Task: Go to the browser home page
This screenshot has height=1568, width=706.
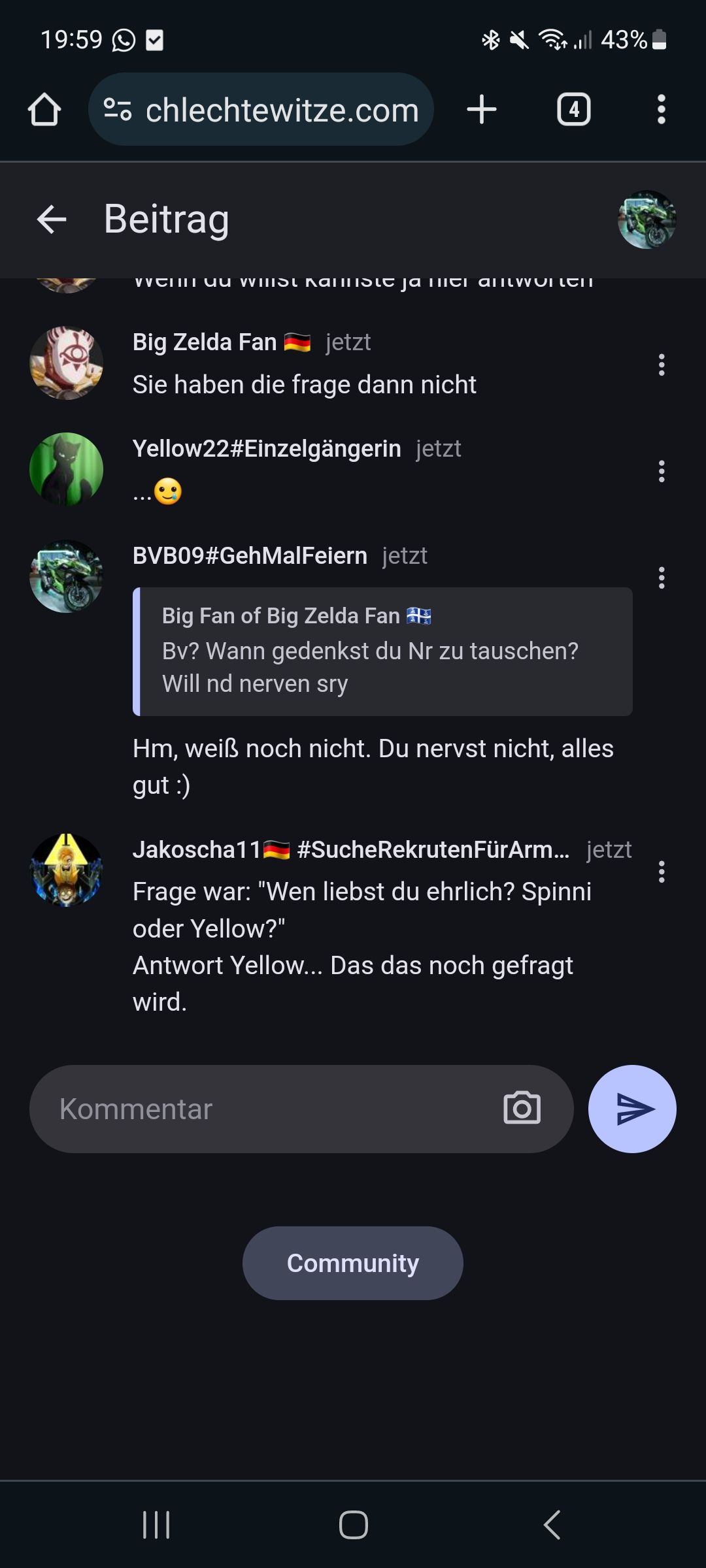Action: click(x=44, y=109)
